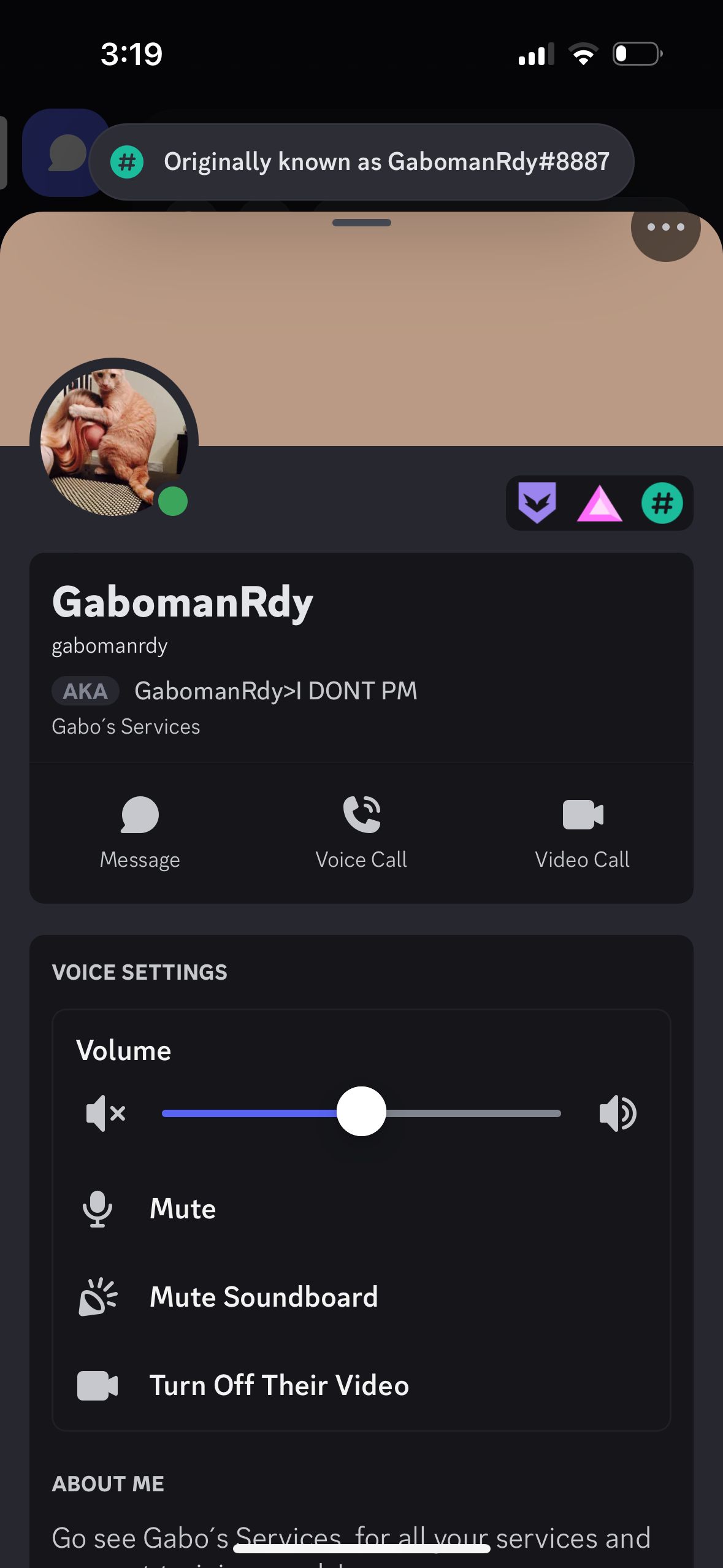Image resolution: width=723 pixels, height=1568 pixels.
Task: Mute Soundboard for this user
Action: click(264, 1297)
